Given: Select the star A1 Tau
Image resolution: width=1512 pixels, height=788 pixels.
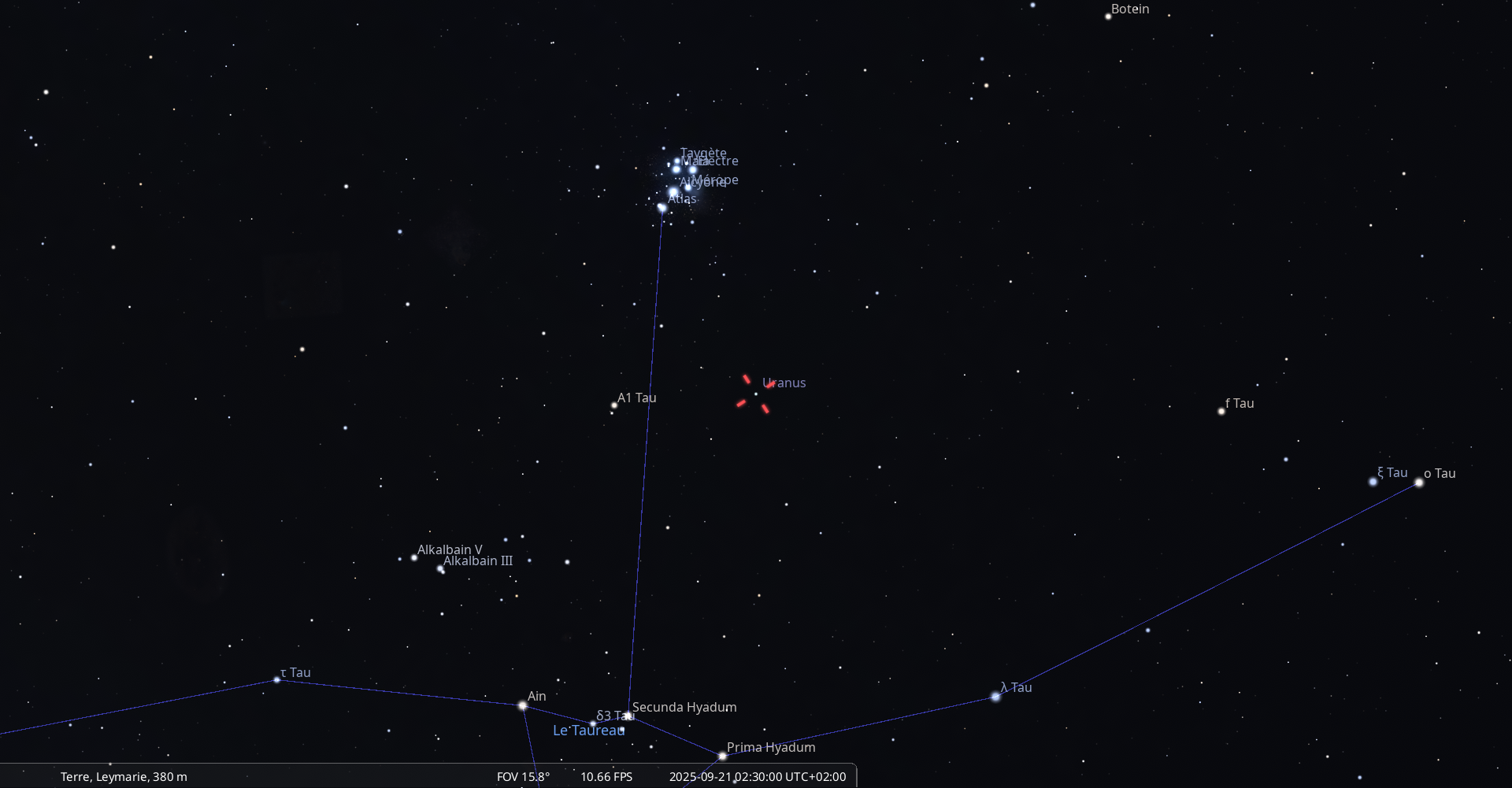Looking at the screenshot, I should tap(614, 405).
